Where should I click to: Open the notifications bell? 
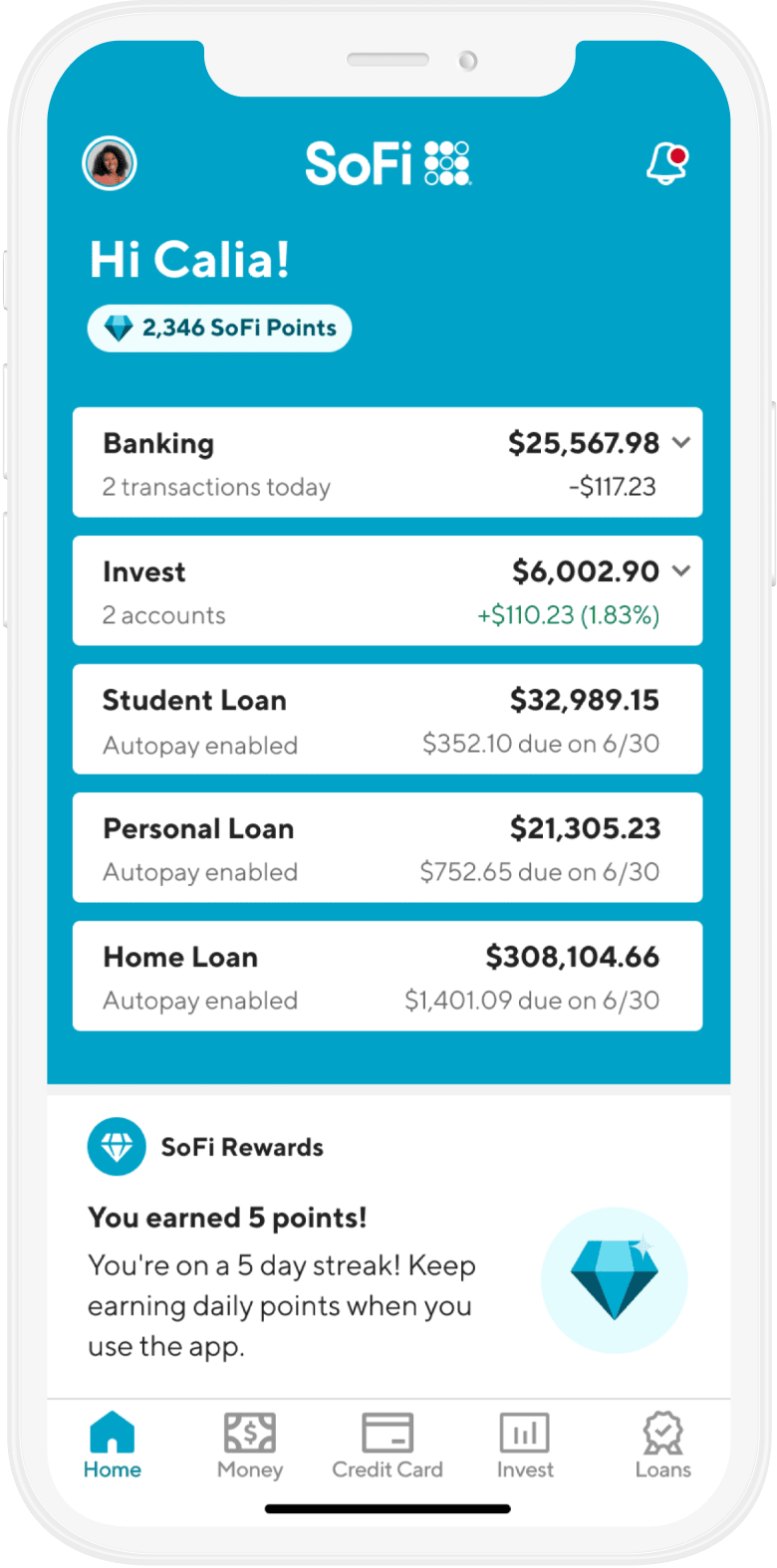[x=667, y=163]
